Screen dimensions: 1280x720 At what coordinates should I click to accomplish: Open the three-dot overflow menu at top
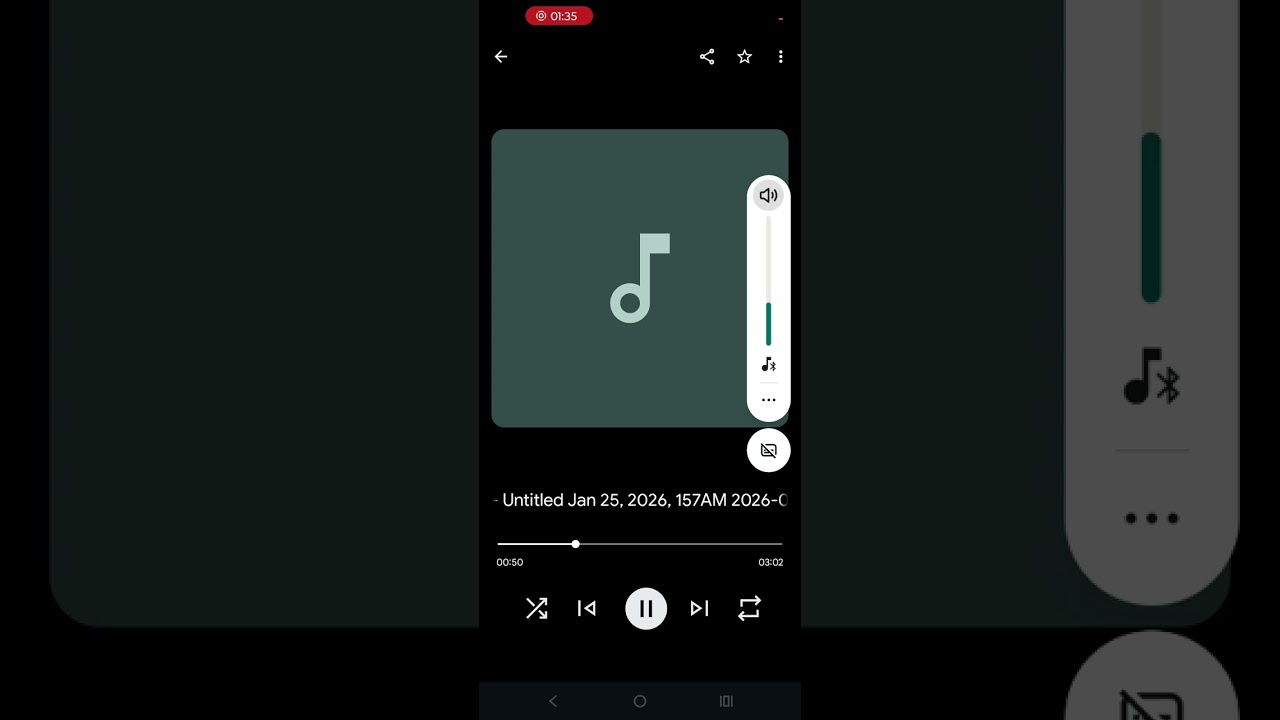pos(781,57)
